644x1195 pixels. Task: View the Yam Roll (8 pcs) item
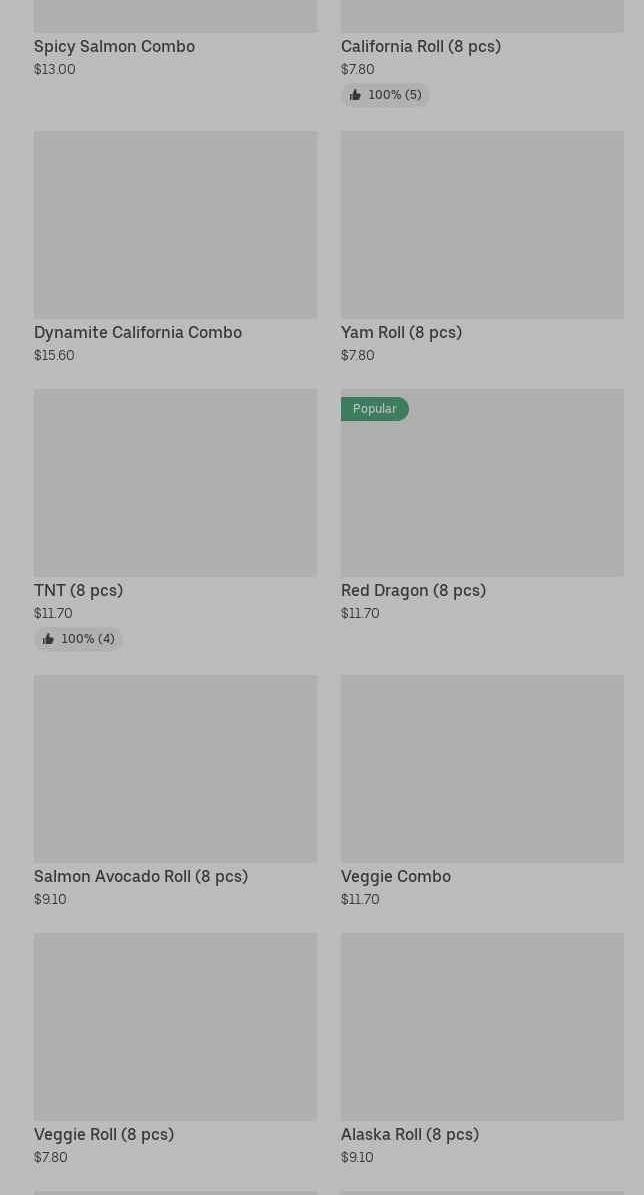click(481, 226)
